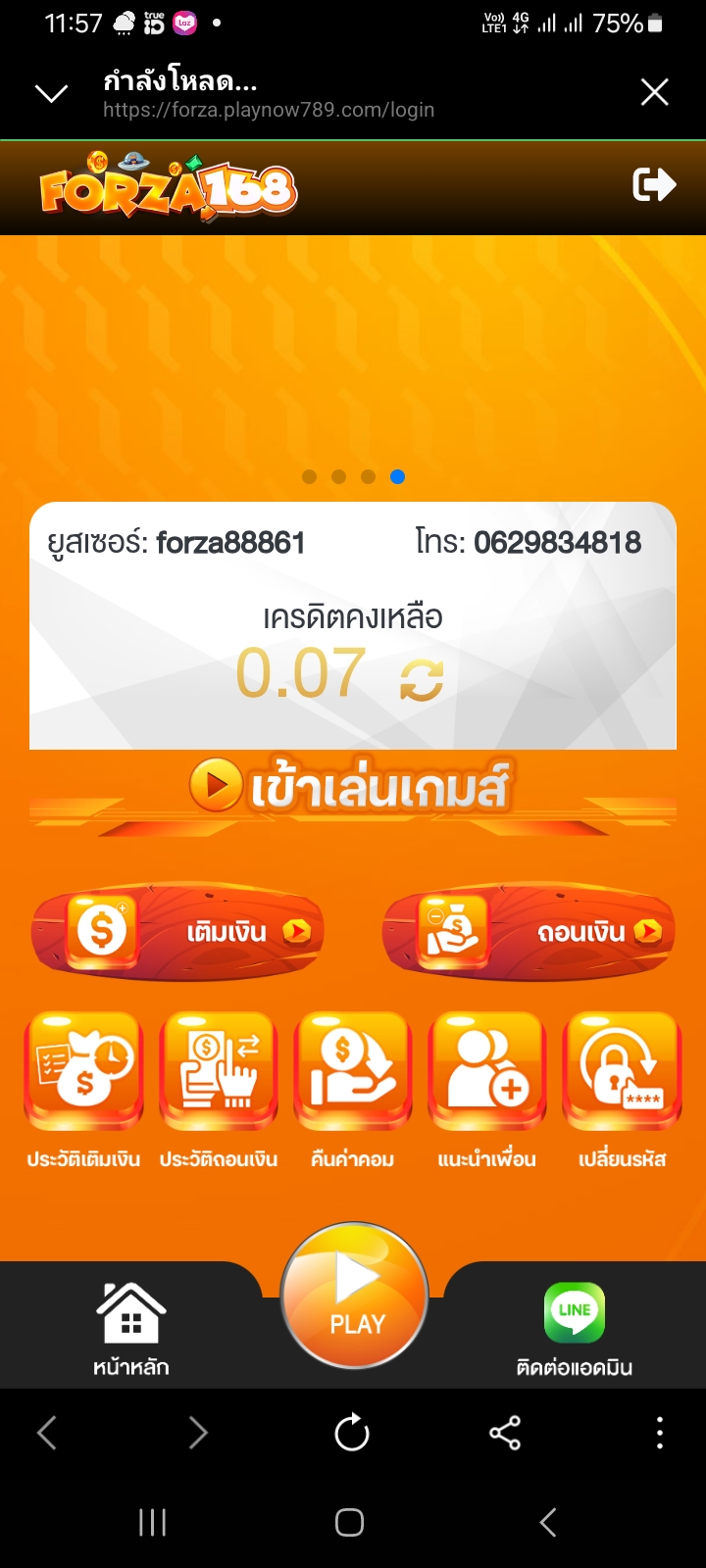Minimize browser with the down chevron

coord(51,93)
